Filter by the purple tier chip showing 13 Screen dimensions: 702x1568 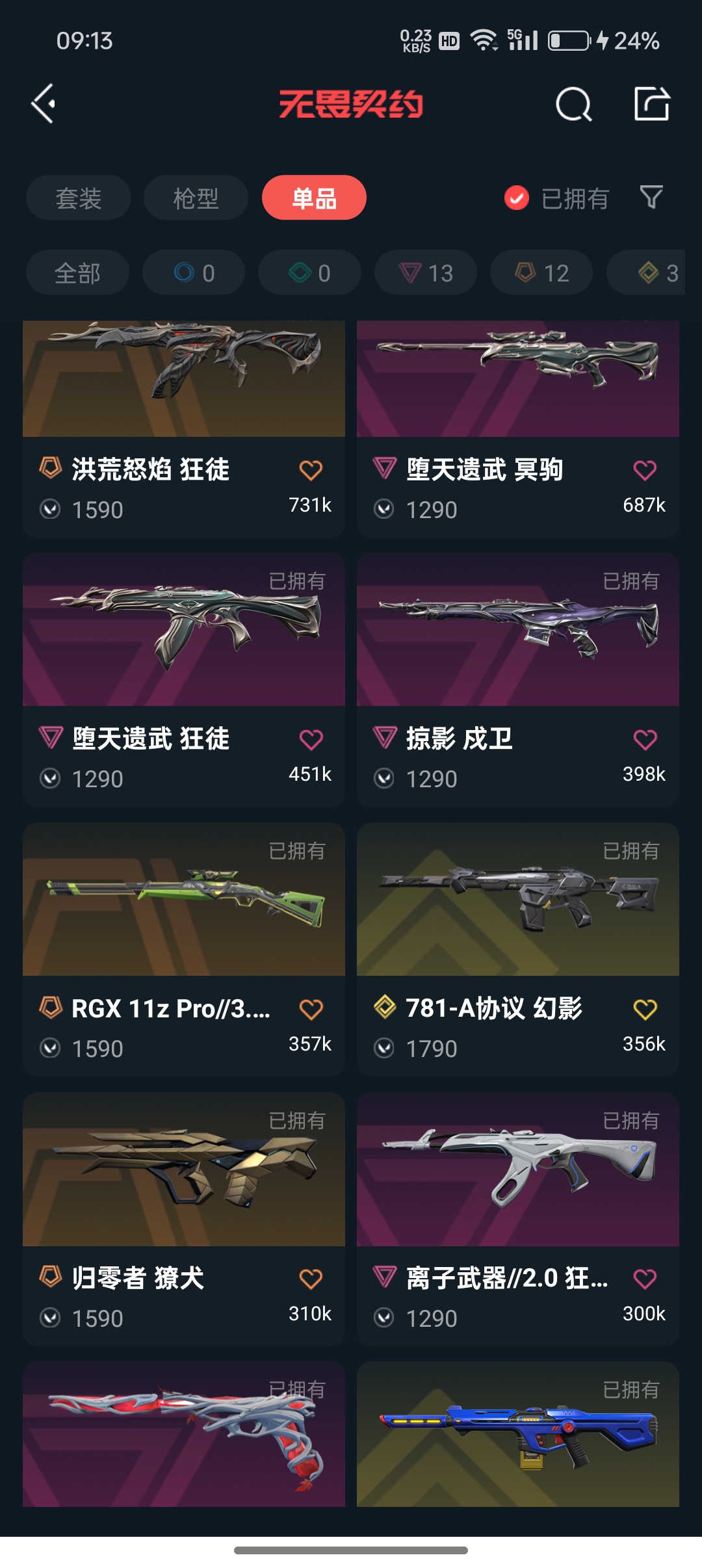click(x=426, y=273)
